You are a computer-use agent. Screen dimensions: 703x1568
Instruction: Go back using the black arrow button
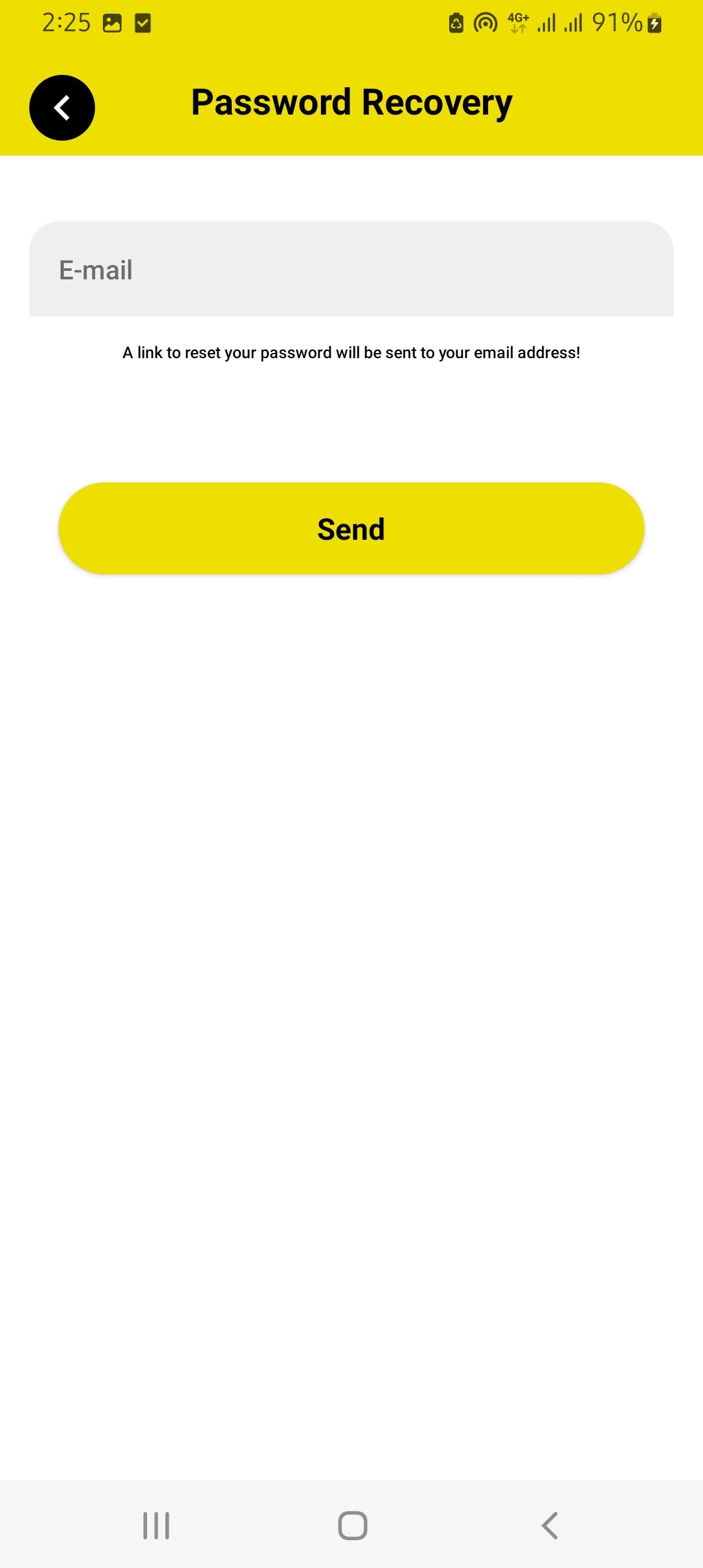click(62, 107)
